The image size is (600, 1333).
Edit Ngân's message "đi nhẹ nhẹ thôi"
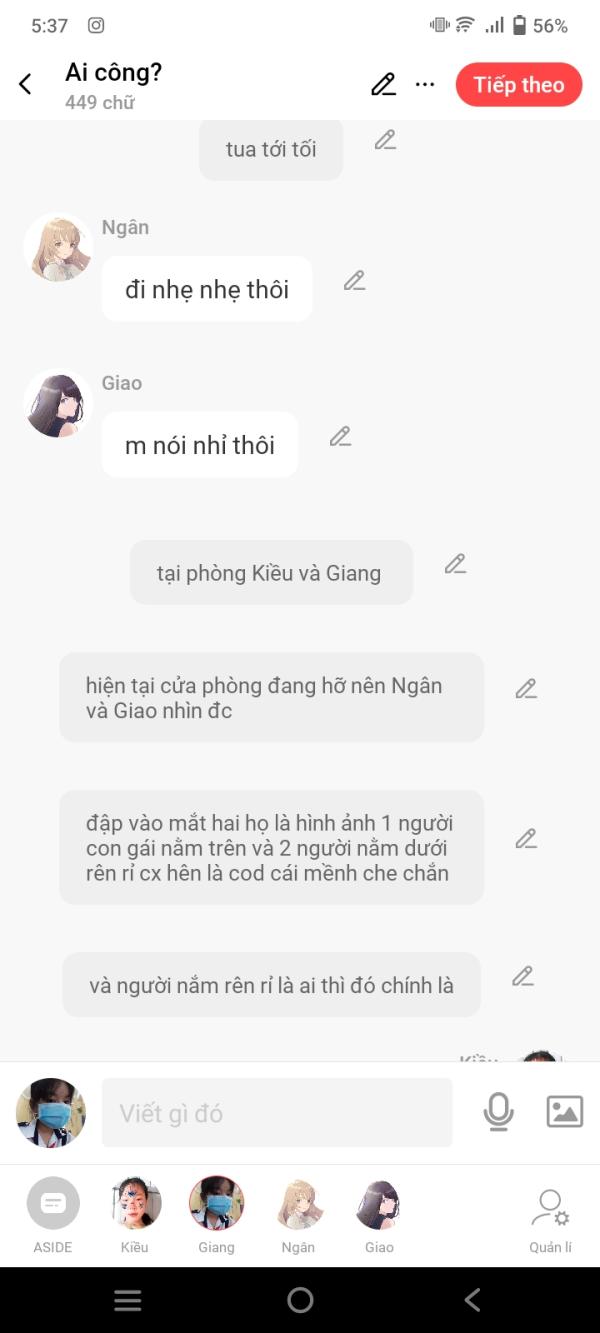point(354,281)
